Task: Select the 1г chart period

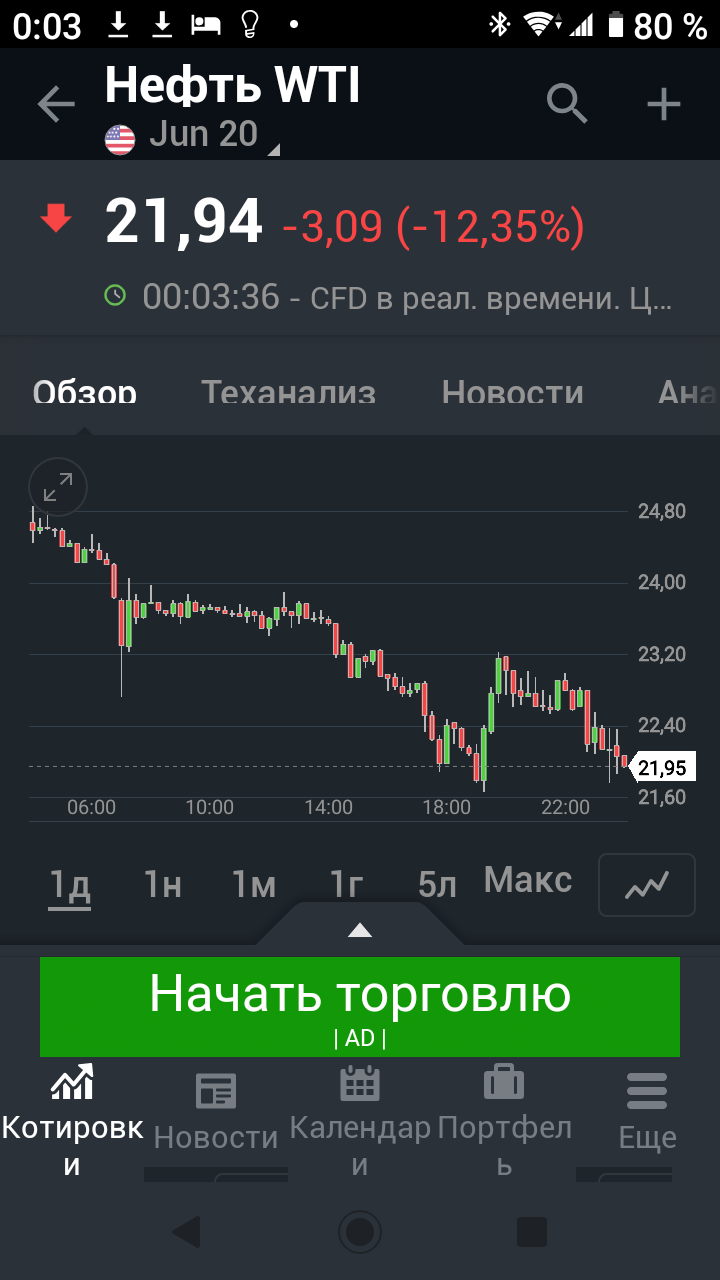Action: 346,884
